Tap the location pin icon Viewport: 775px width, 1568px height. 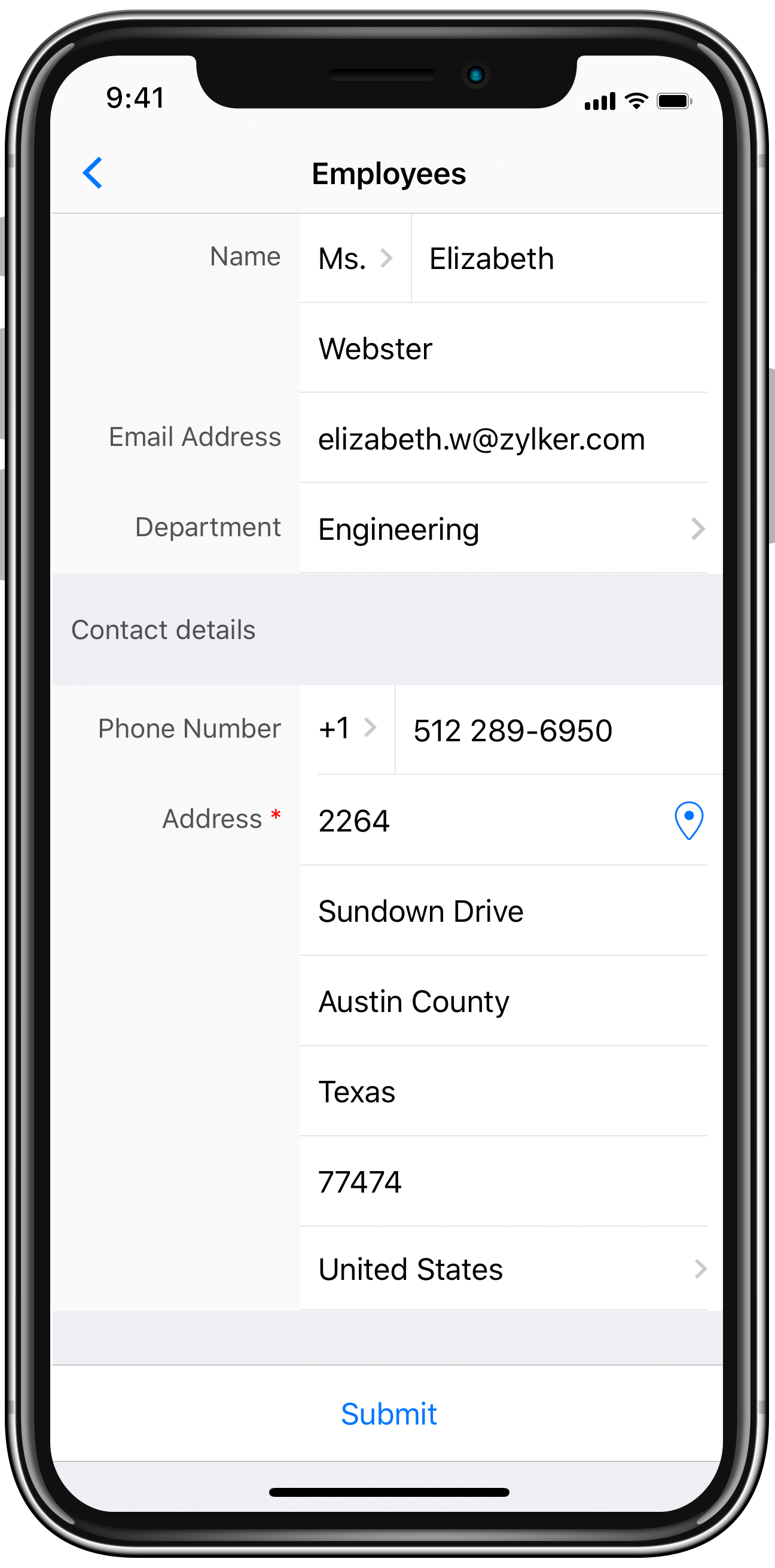coord(688,821)
